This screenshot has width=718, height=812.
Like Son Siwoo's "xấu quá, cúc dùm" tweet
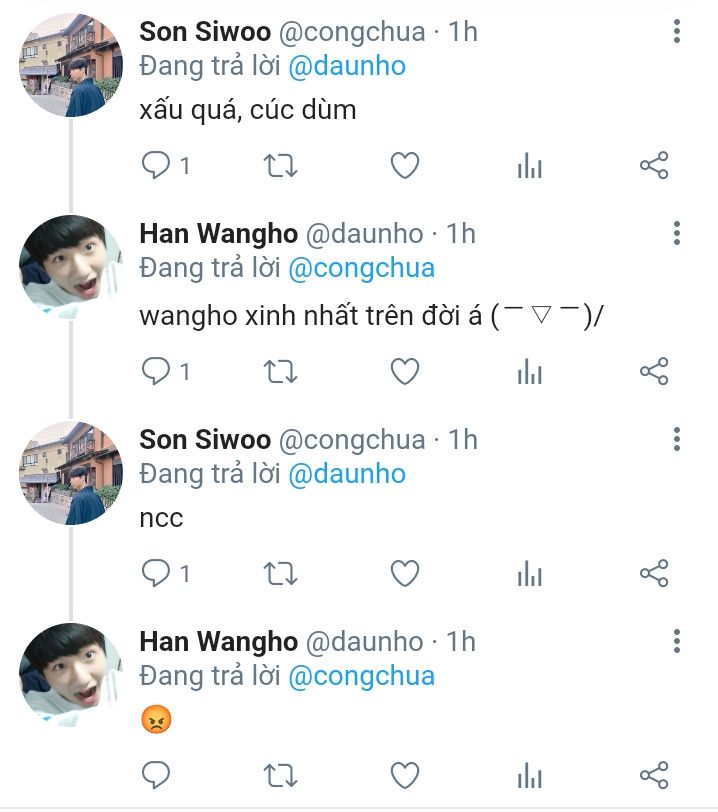pyautogui.click(x=405, y=166)
